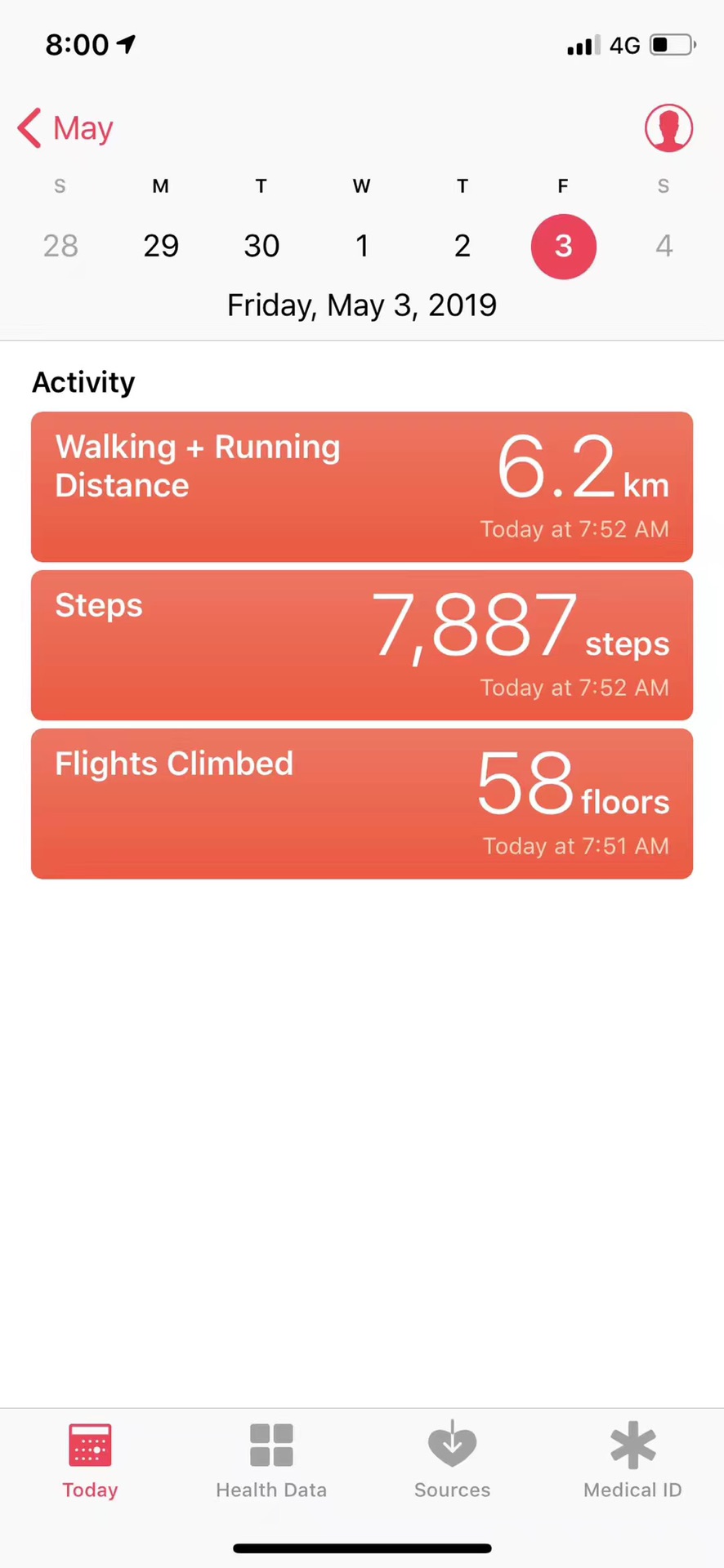Select Monday the 29th
The width and height of the screenshot is (724, 1568).
pos(161,246)
